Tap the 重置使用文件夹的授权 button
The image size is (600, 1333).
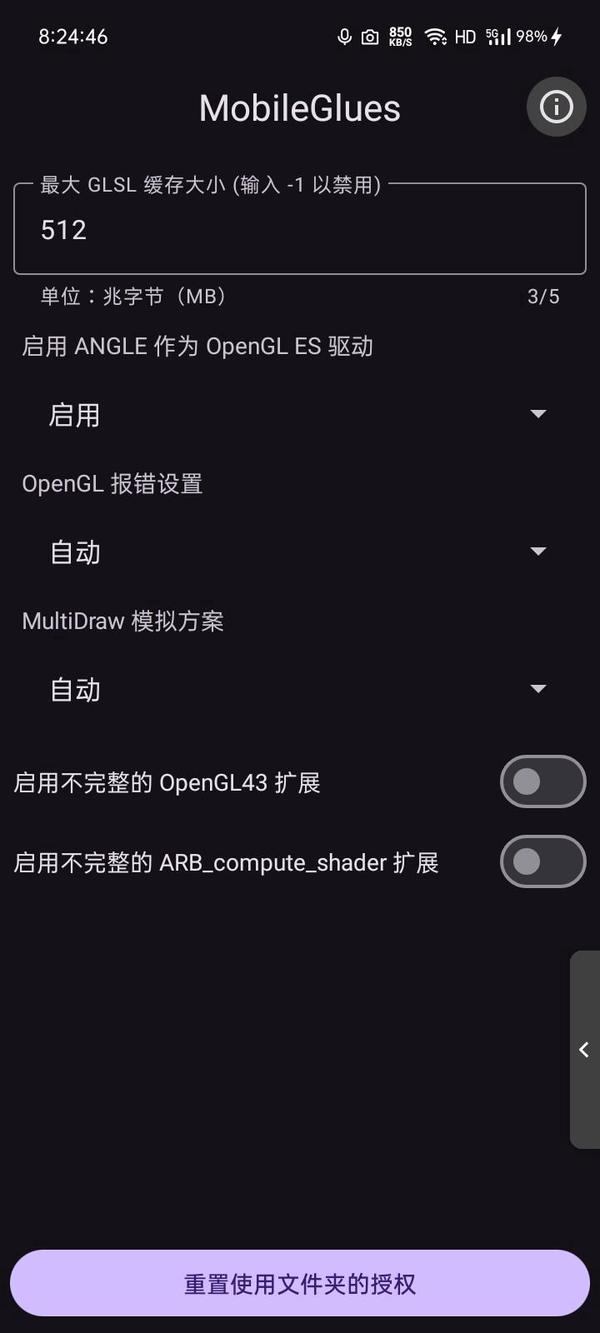coord(299,1284)
